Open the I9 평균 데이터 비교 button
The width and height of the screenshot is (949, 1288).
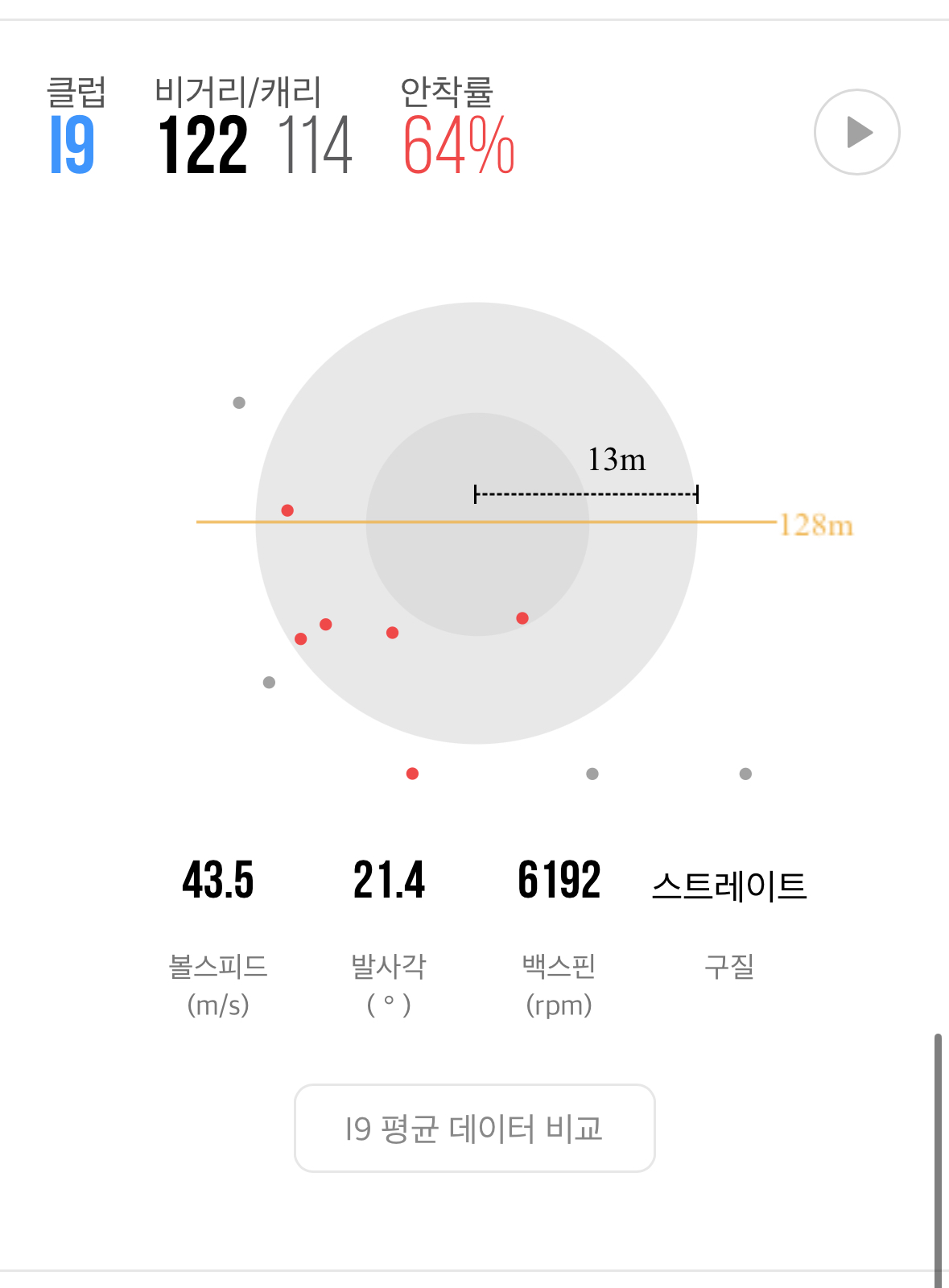point(474,1128)
